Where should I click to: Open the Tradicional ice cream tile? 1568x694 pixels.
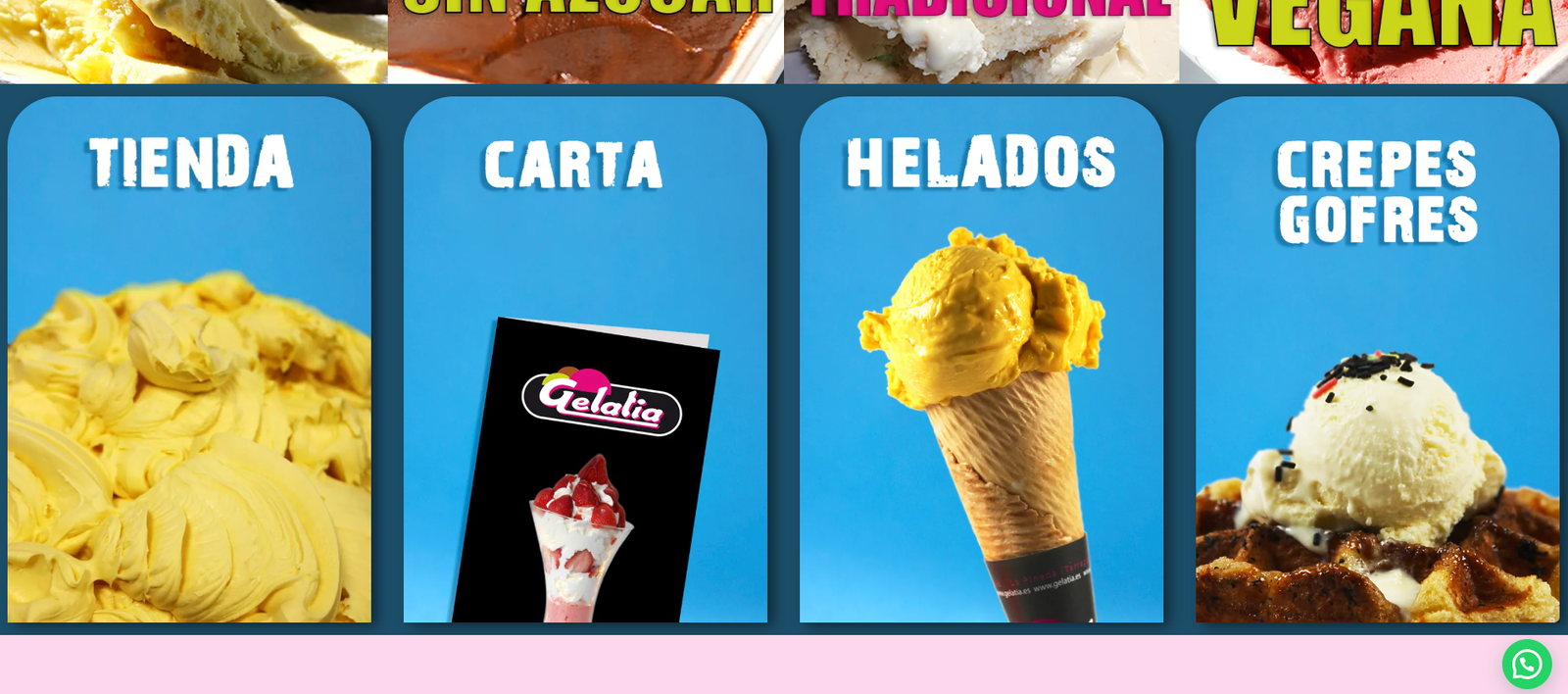(x=981, y=41)
